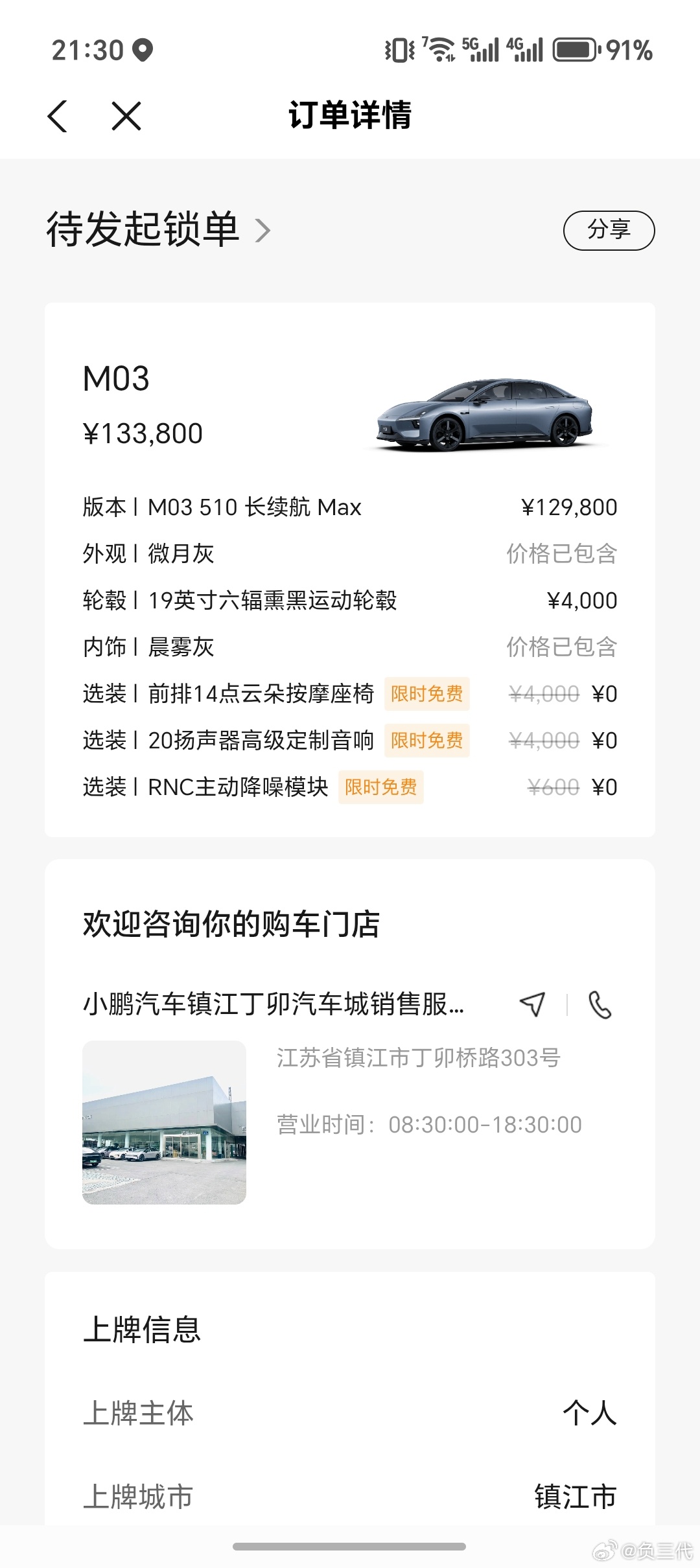This screenshot has height=1568, width=700.
Task: Open the 分享 (Share) button
Action: click(610, 229)
